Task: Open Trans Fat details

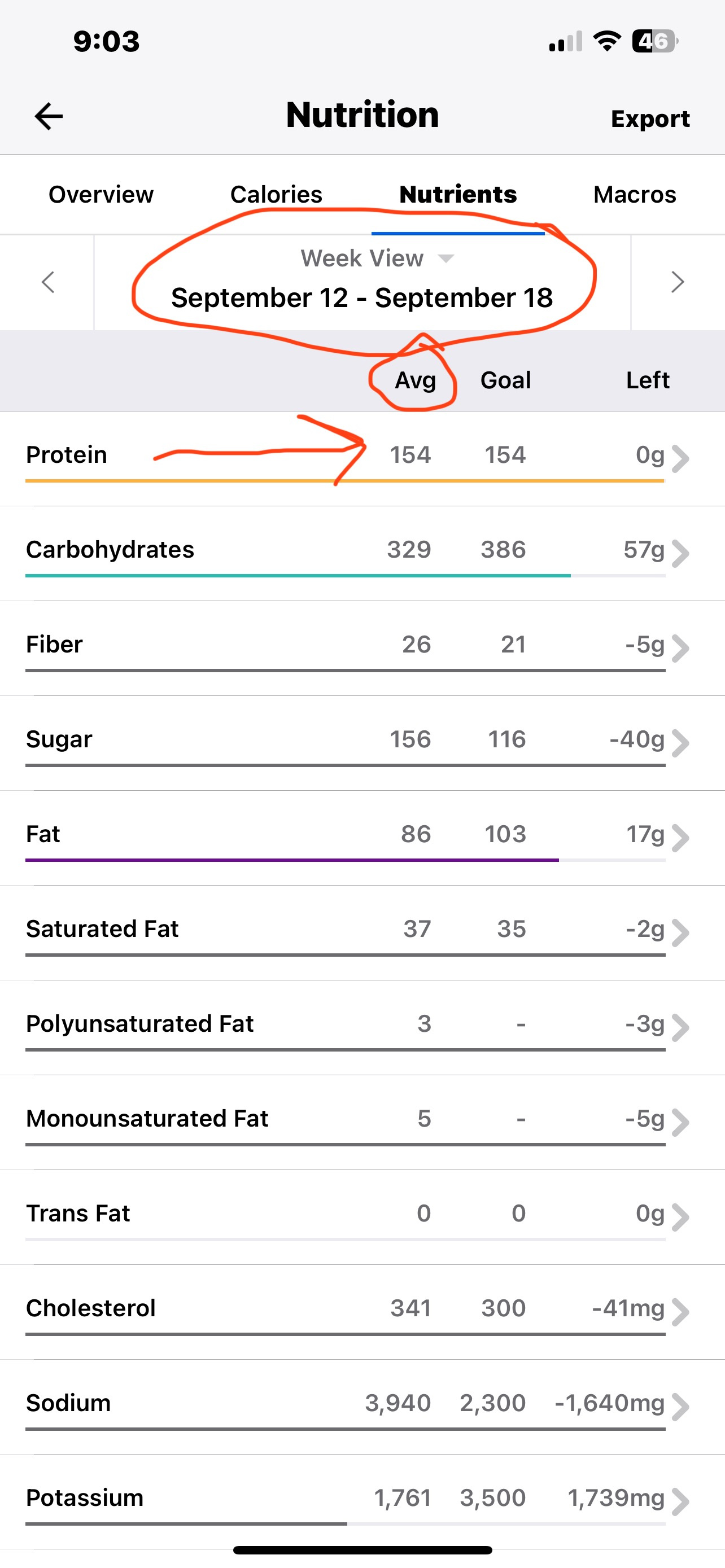Action: [362, 1214]
